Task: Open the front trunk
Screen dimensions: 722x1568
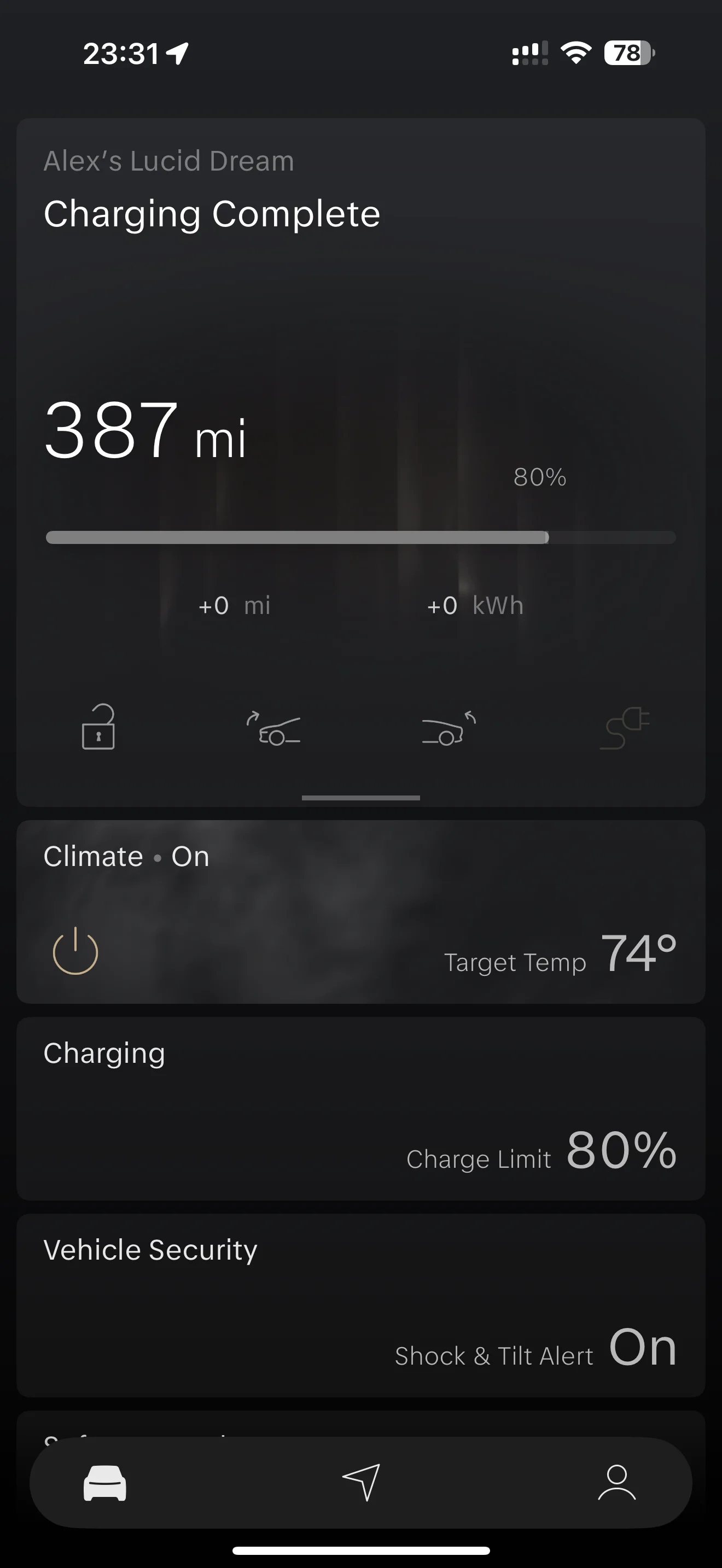Action: [273, 727]
